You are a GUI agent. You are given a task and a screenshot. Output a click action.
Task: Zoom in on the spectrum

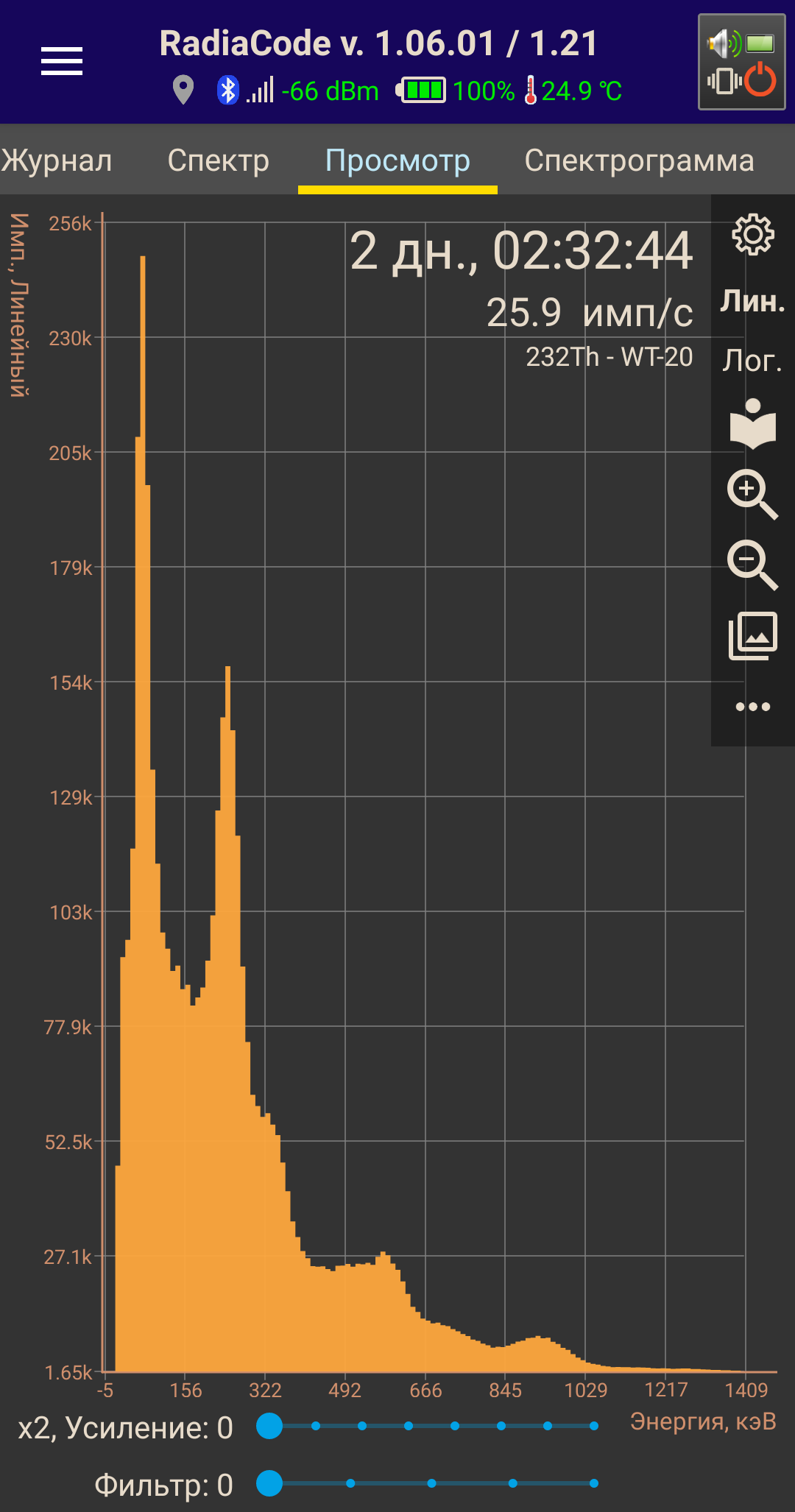pos(752,494)
